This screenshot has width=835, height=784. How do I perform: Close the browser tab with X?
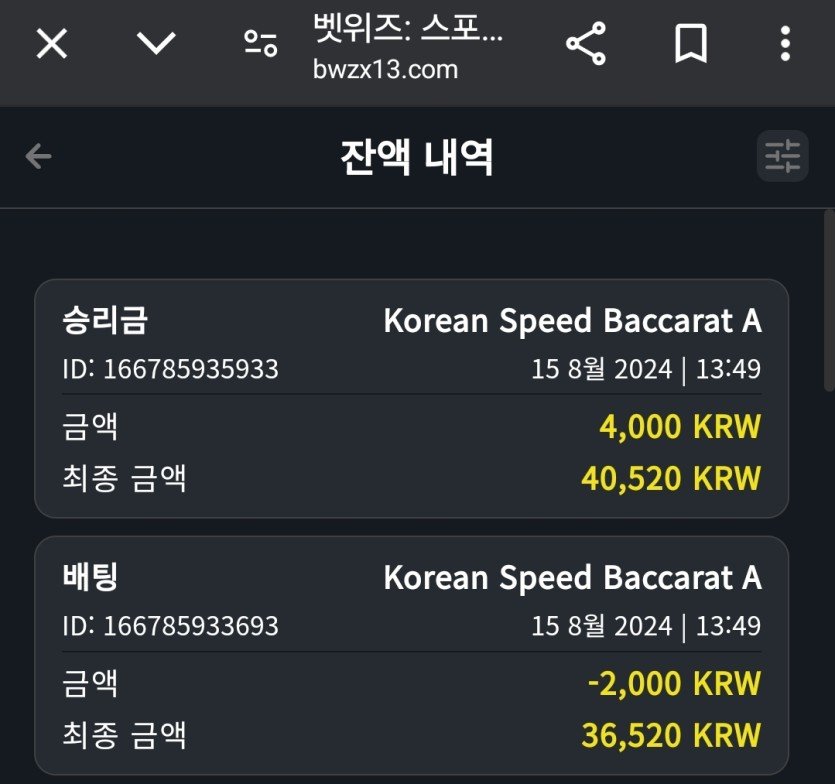pos(52,44)
